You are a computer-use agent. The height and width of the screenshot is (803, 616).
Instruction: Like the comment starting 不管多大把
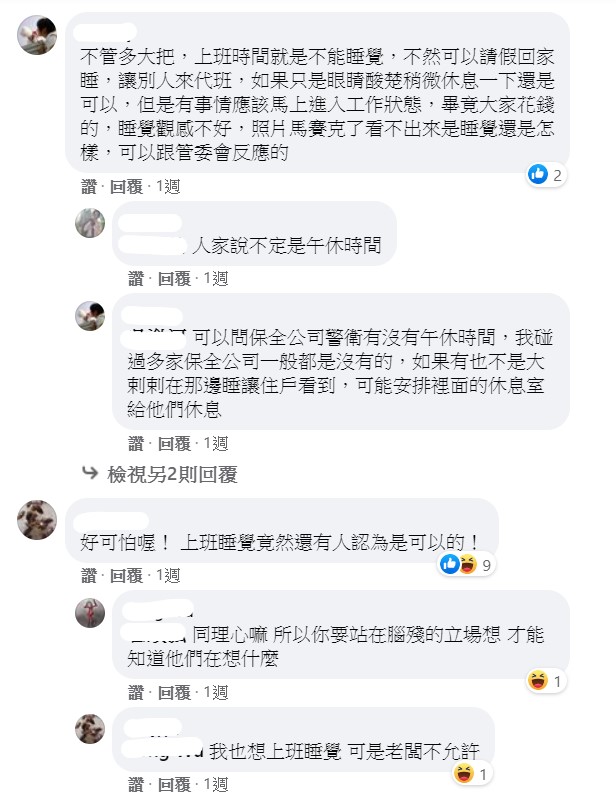tap(89, 186)
